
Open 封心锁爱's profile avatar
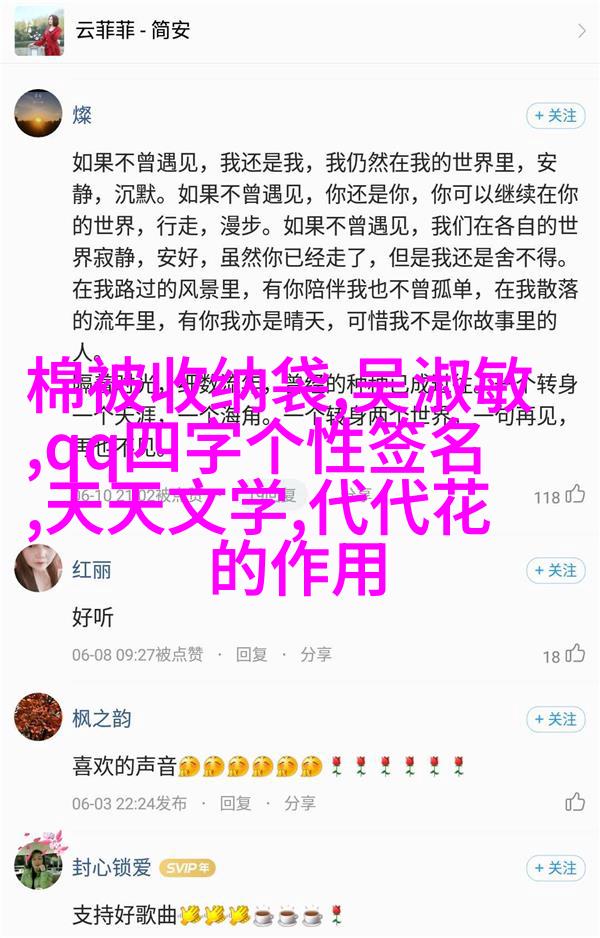point(38,867)
